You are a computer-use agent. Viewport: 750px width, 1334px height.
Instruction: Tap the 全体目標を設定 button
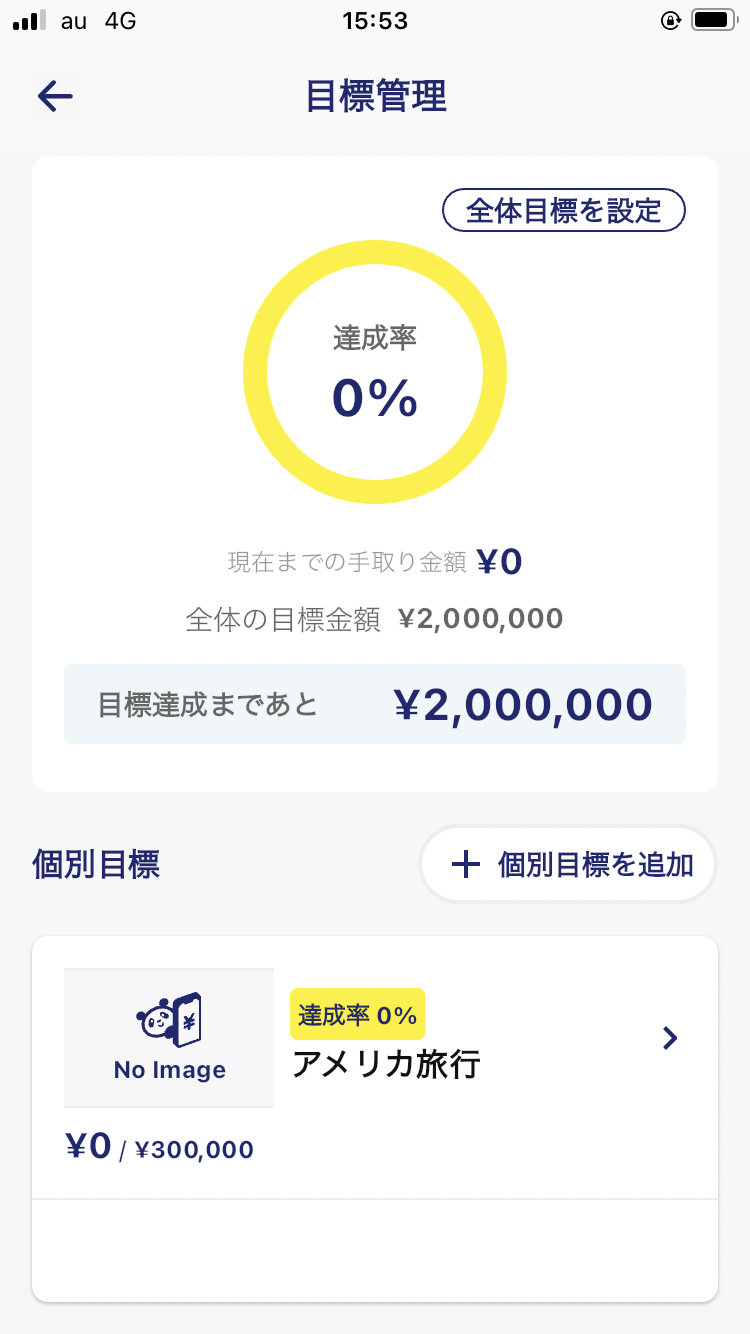[564, 211]
